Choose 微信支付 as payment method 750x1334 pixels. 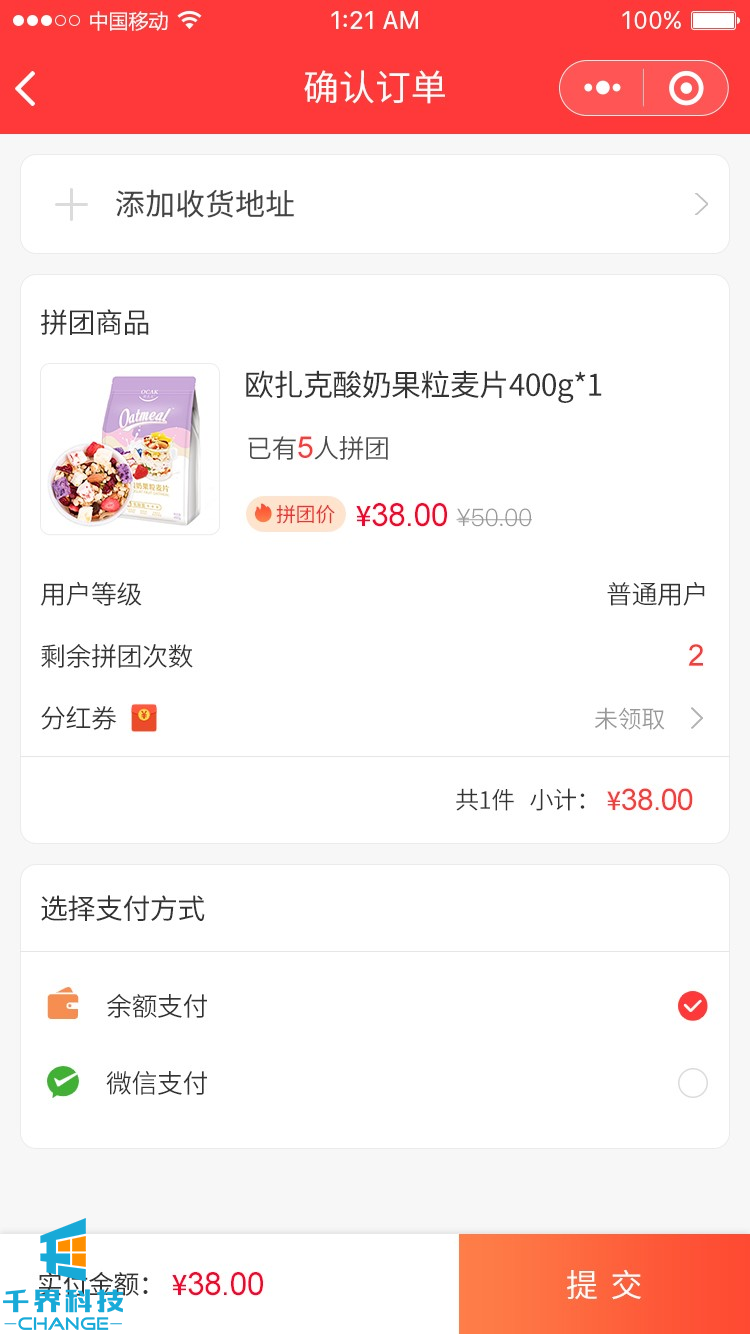click(692, 1083)
